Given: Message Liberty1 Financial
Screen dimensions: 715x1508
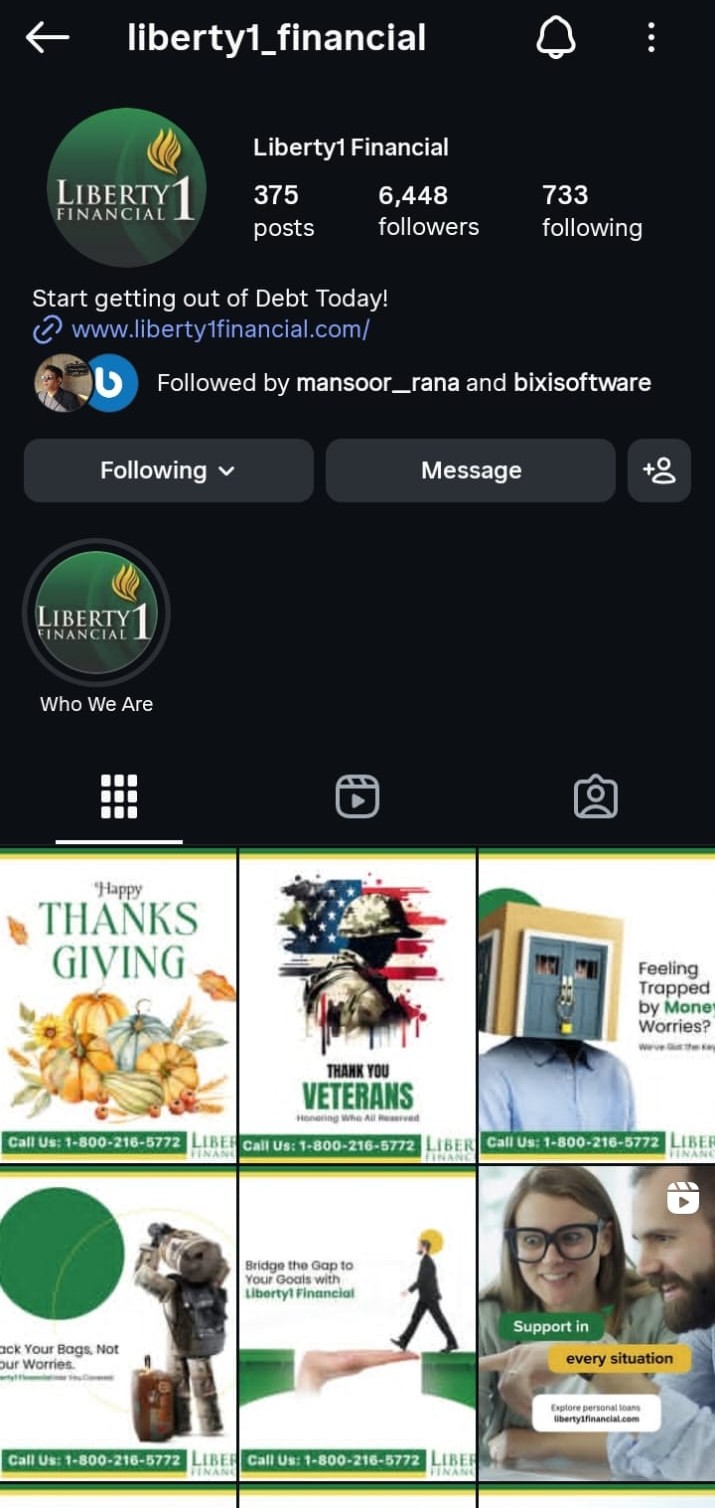Looking at the screenshot, I should (x=470, y=470).
